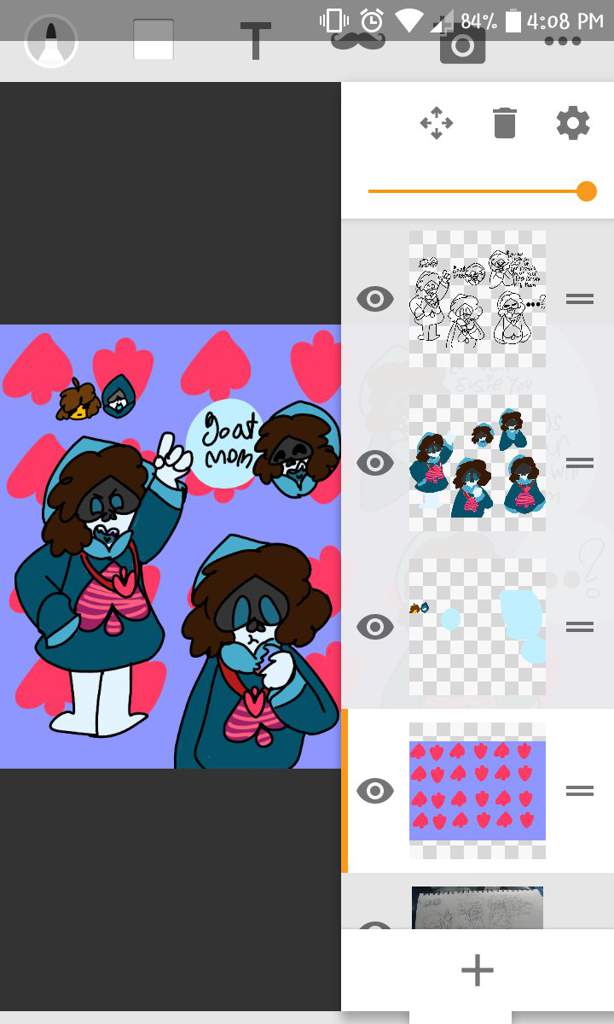Viewport: 614px width, 1024px height.
Task: Select the text tool
Action: click(x=255, y=42)
